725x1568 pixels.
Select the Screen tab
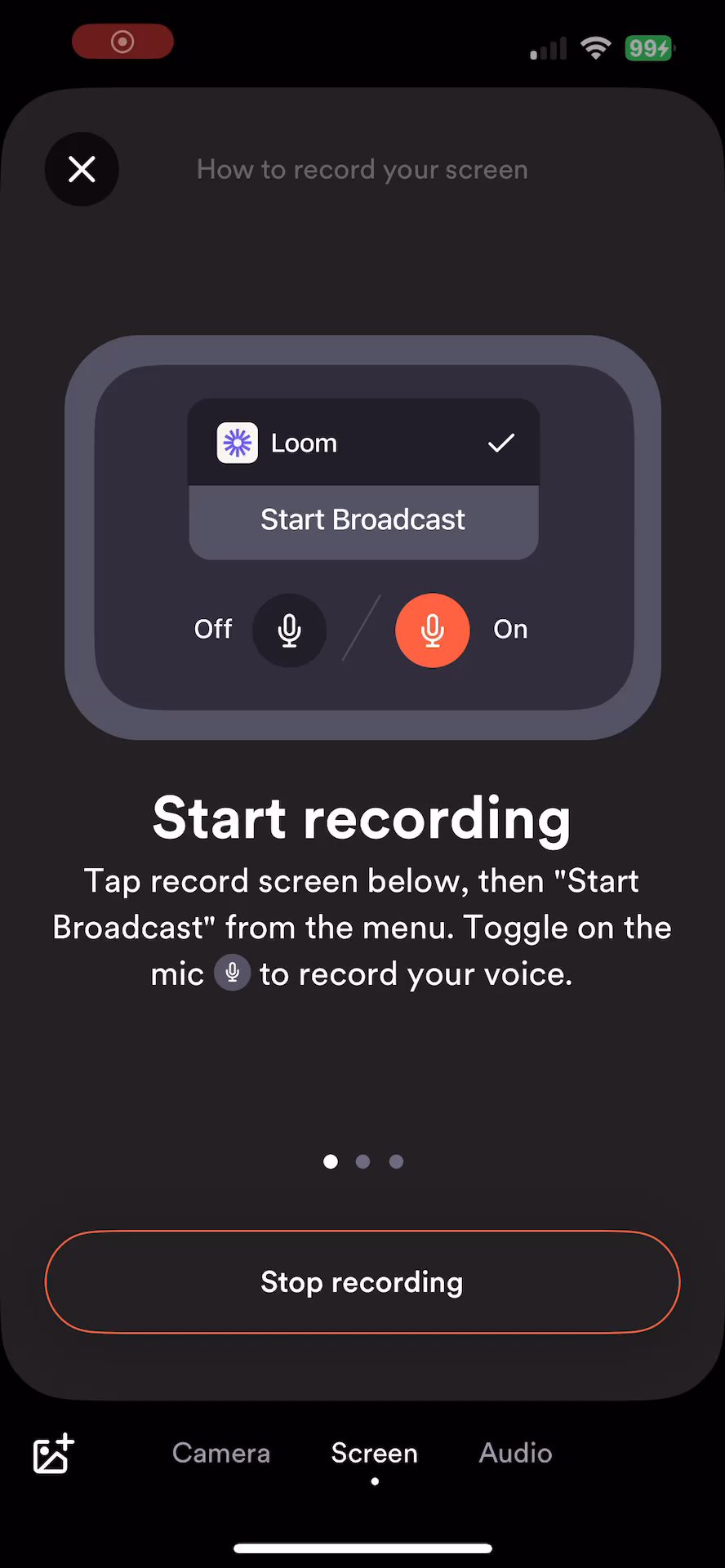point(375,1453)
